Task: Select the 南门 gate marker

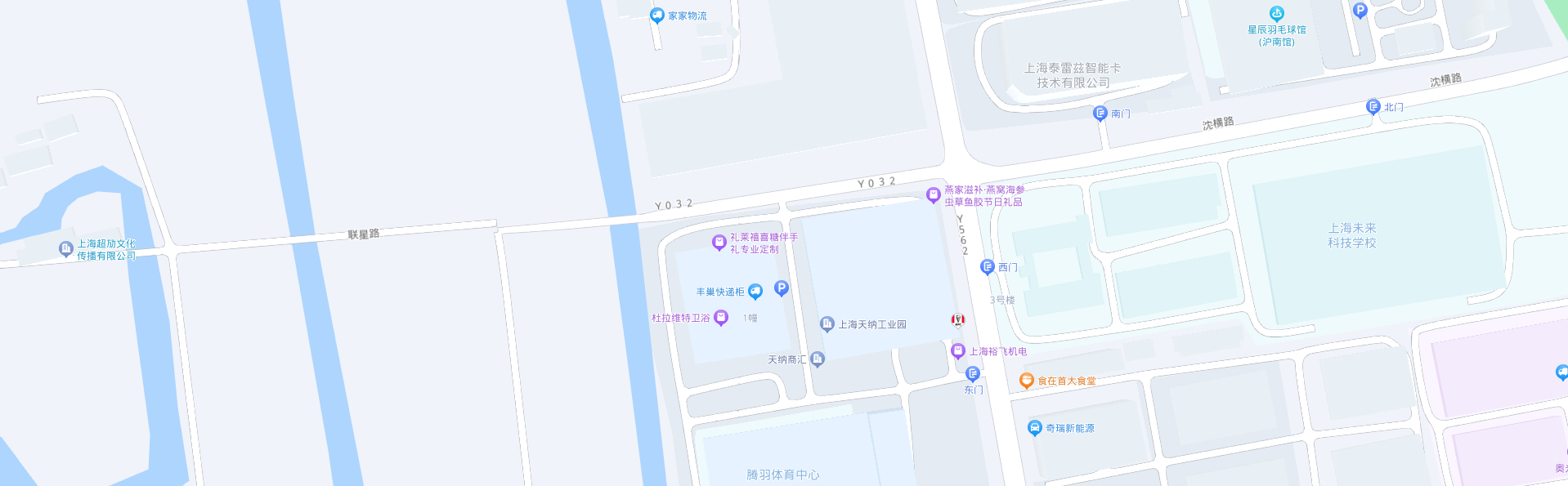Action: pos(1100,113)
